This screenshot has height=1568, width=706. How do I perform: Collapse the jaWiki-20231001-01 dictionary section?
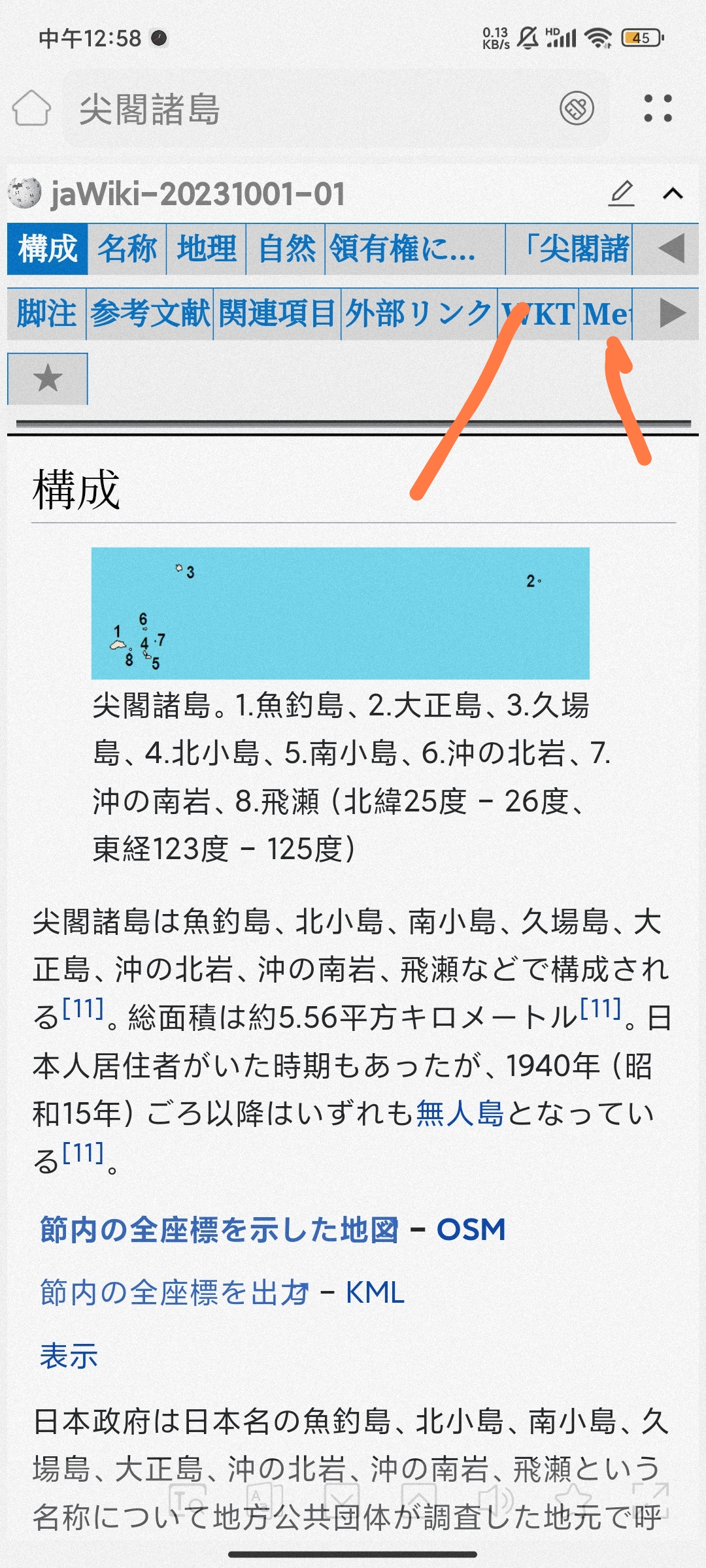point(673,193)
